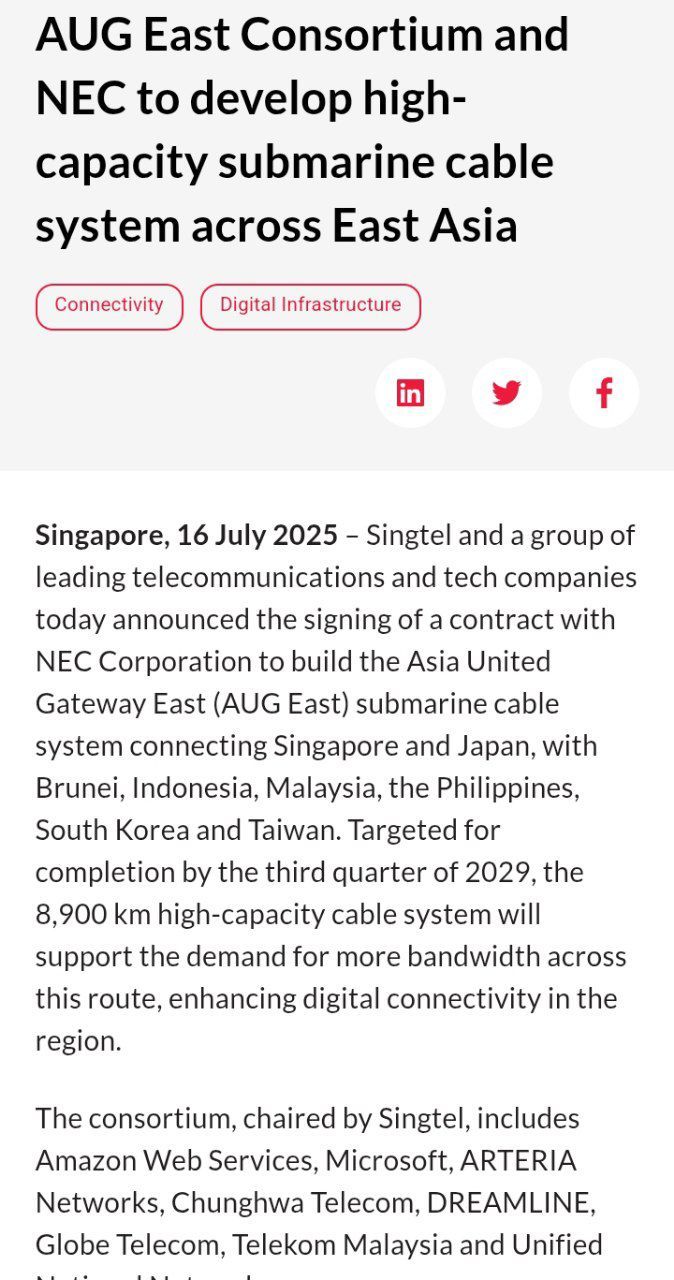Share the article on Twitter
Viewport: 674px width, 1280px height.
[x=507, y=393]
